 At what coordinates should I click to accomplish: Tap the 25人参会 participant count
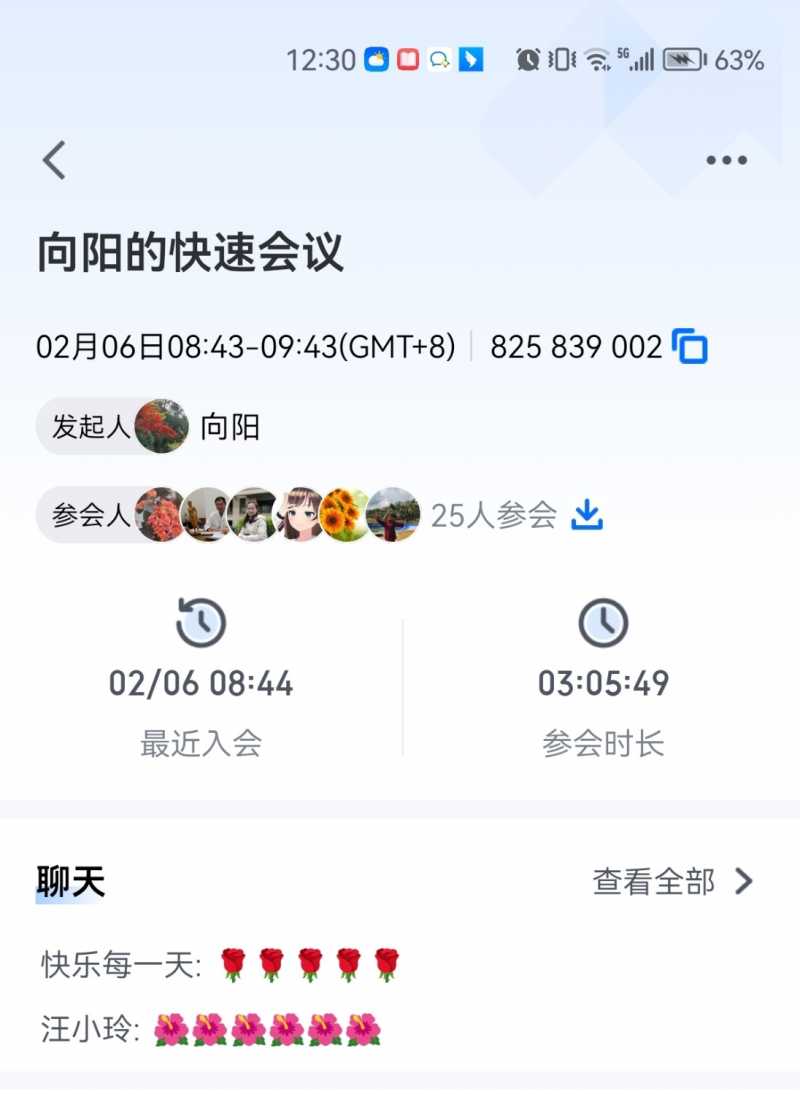[492, 514]
